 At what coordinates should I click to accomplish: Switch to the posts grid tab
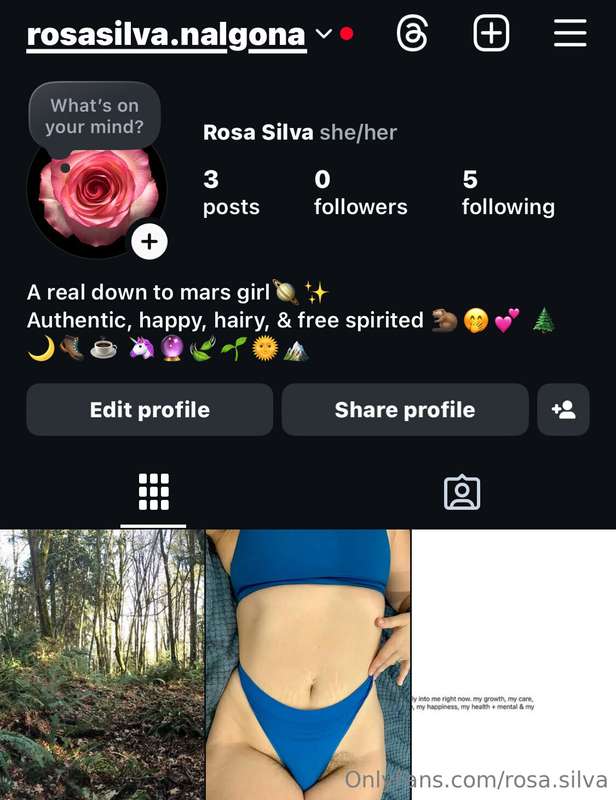(153, 492)
